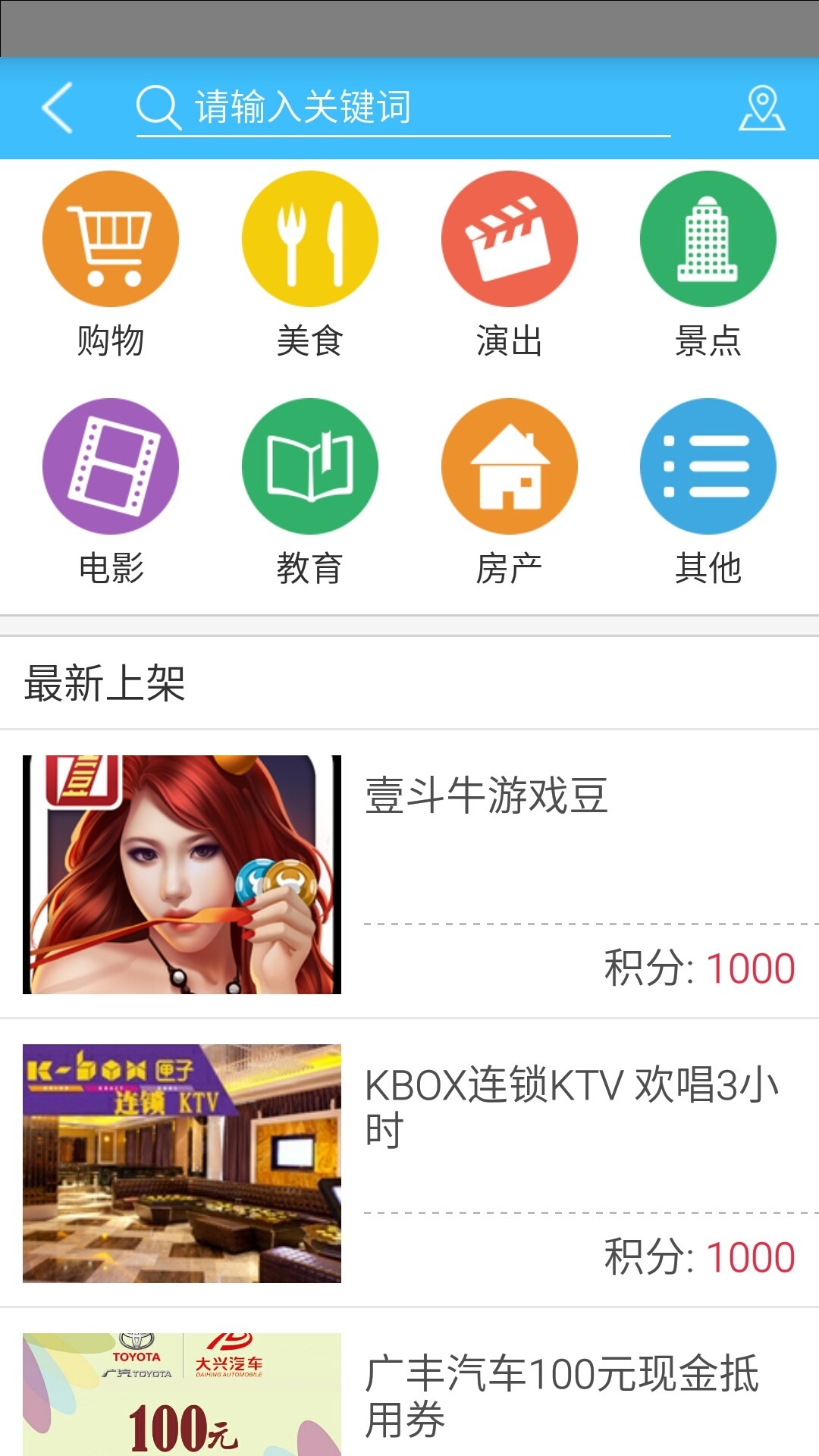Open the 壹斗牛游戏豆 item
Viewport: 819px width, 1456px height.
coord(409,874)
